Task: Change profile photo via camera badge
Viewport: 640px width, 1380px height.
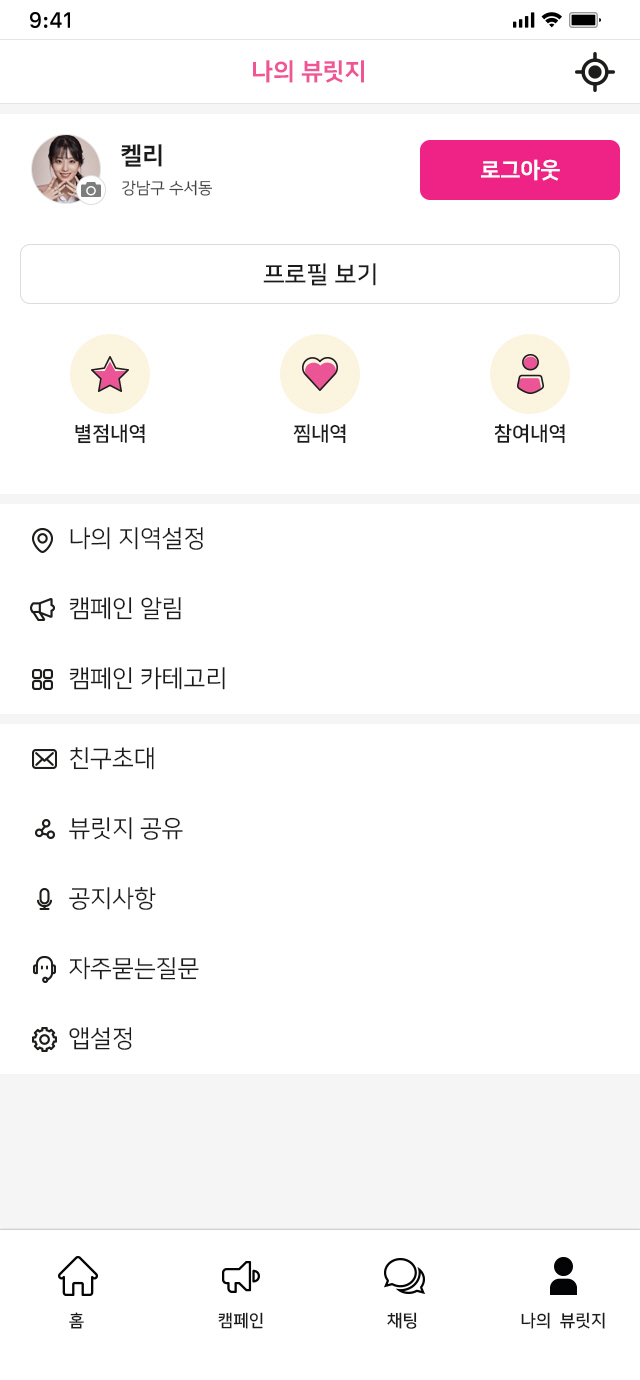Action: point(91,190)
